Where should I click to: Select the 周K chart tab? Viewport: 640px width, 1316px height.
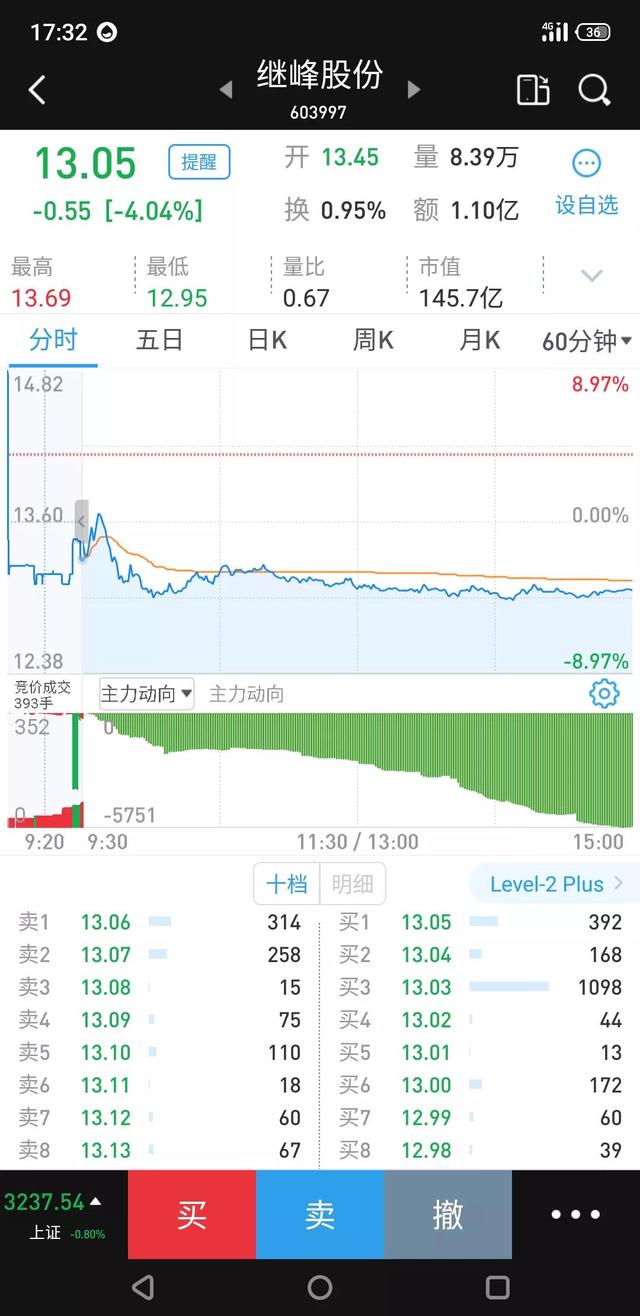point(373,340)
